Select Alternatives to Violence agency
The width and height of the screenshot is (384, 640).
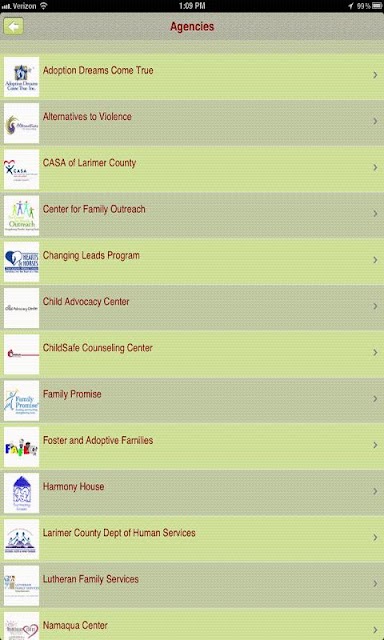point(192,123)
